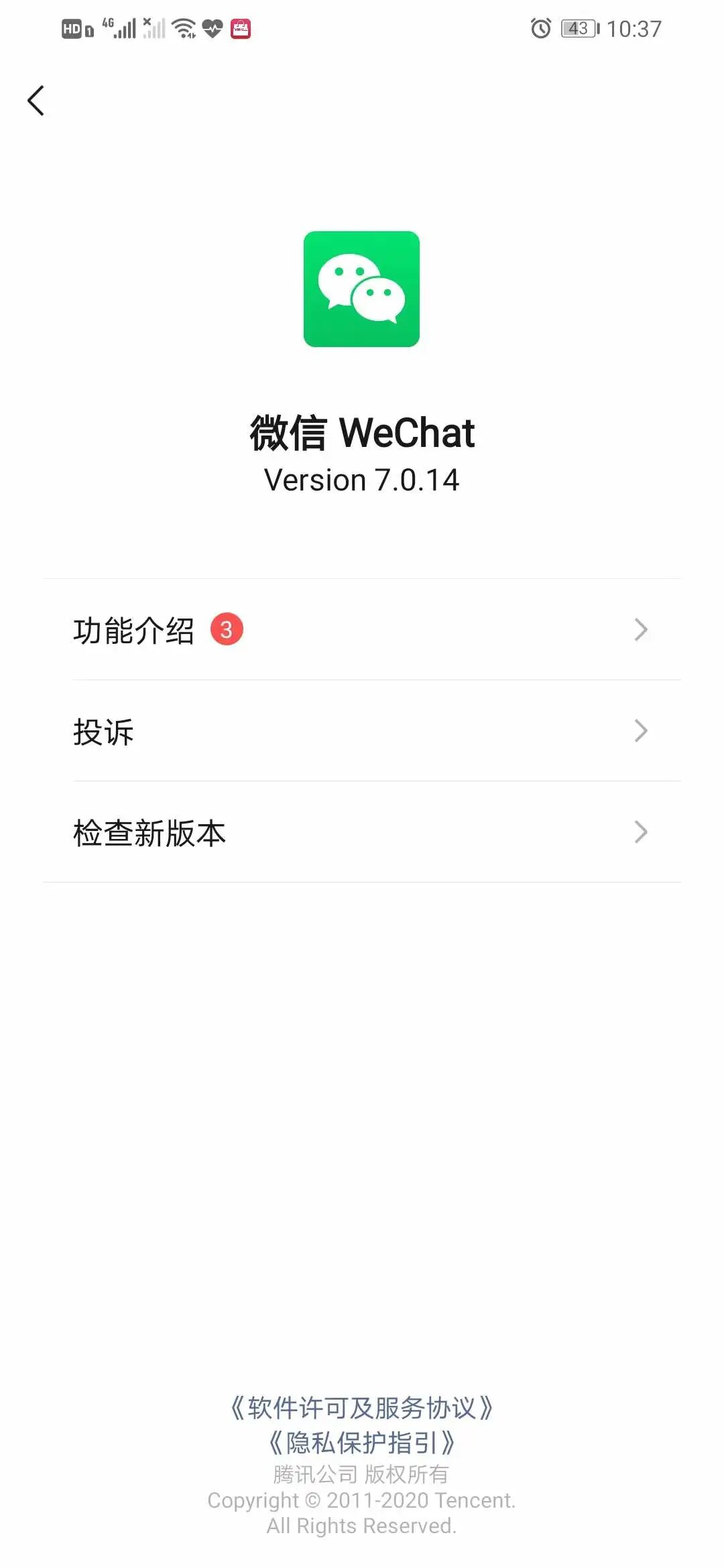Screen dimensions: 724x1568
Task: Open 功能介绍 feature introduction
Action: click(362, 630)
